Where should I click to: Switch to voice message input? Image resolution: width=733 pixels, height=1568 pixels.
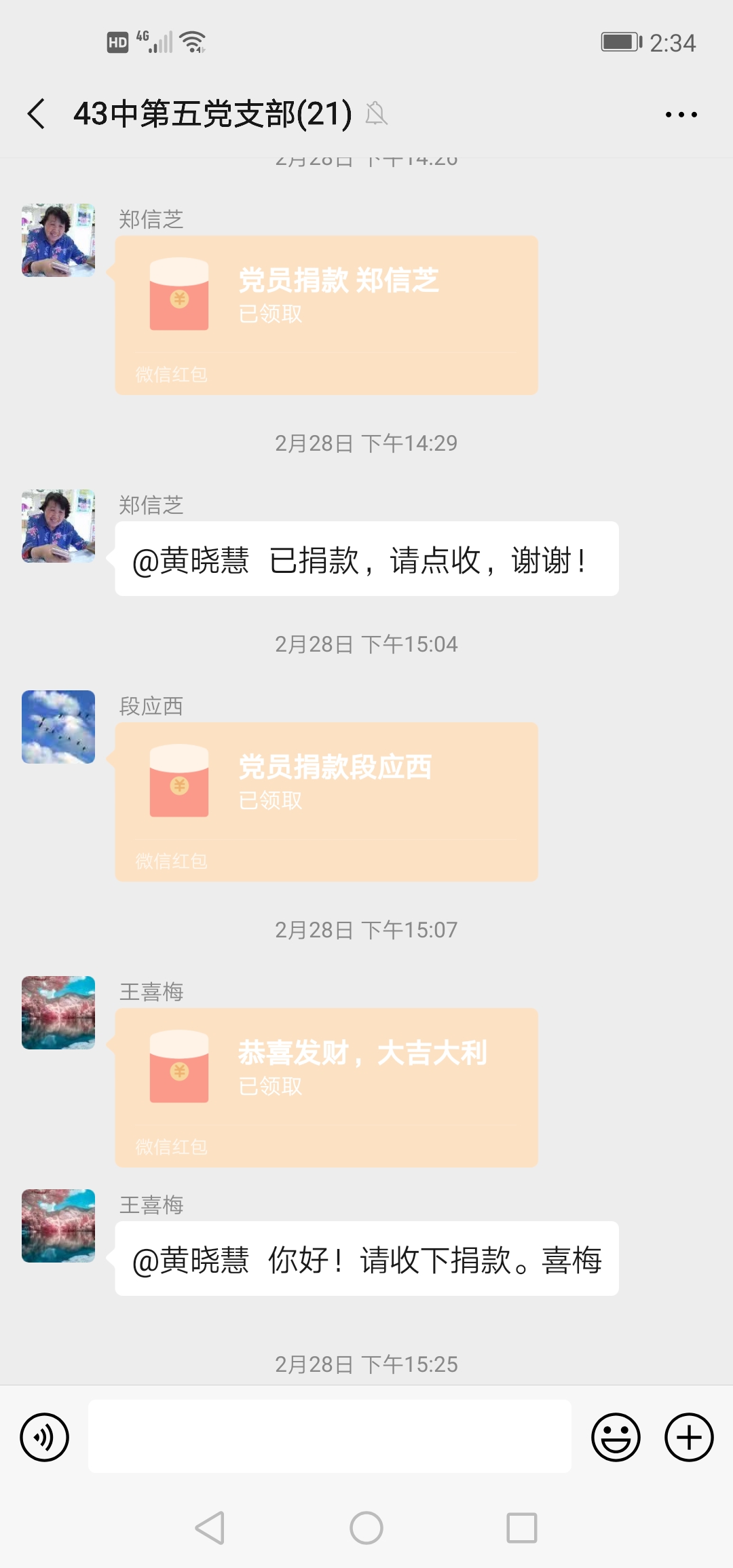45,1437
